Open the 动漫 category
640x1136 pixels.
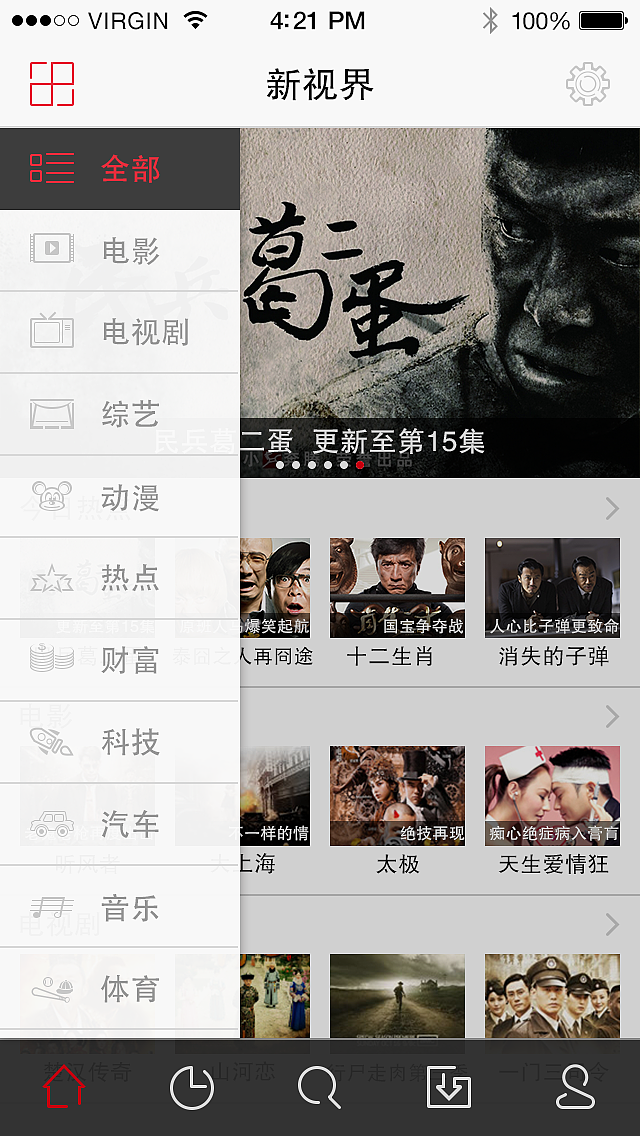120,497
